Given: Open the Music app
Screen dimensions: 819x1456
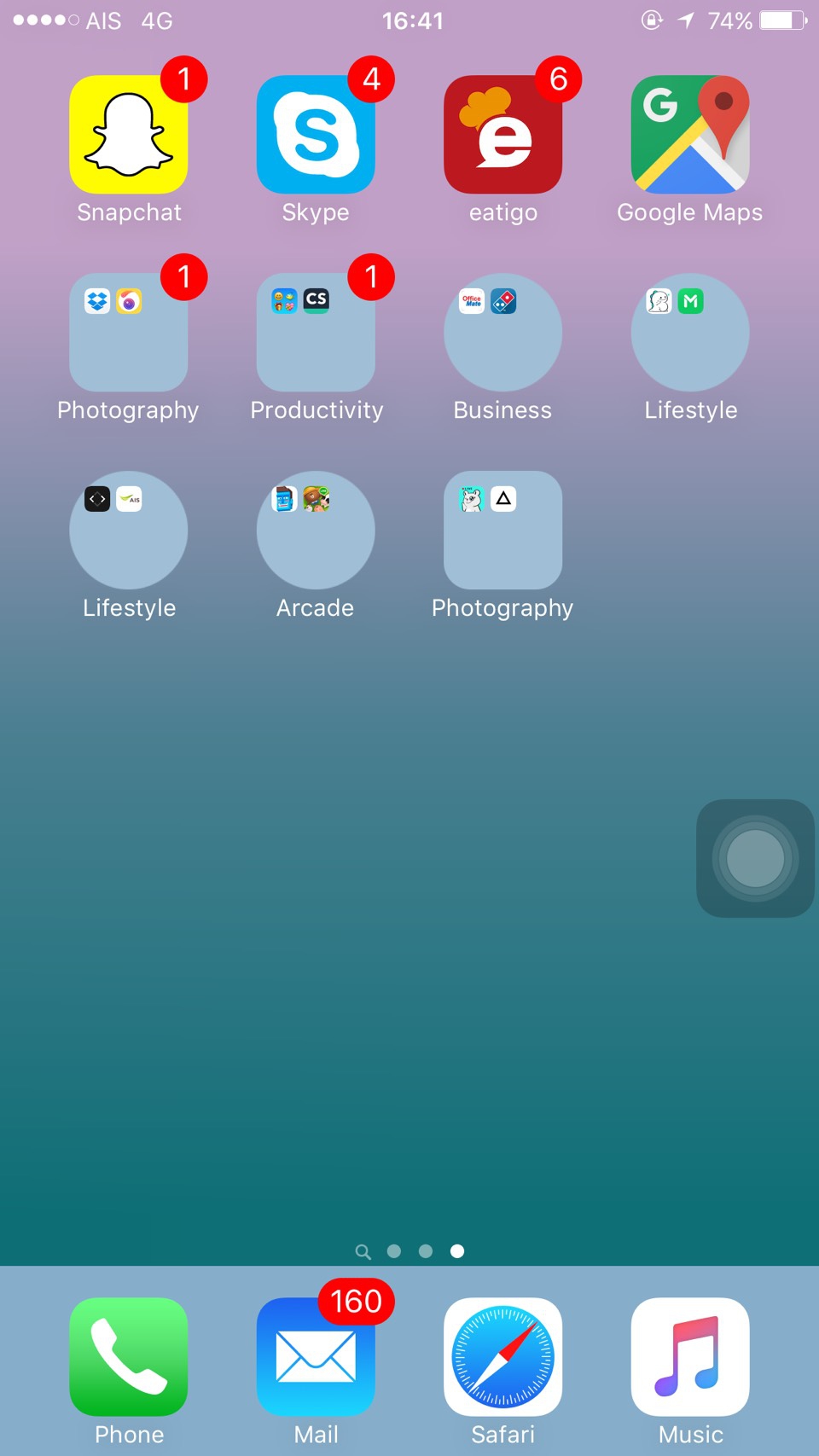Looking at the screenshot, I should click(689, 1356).
